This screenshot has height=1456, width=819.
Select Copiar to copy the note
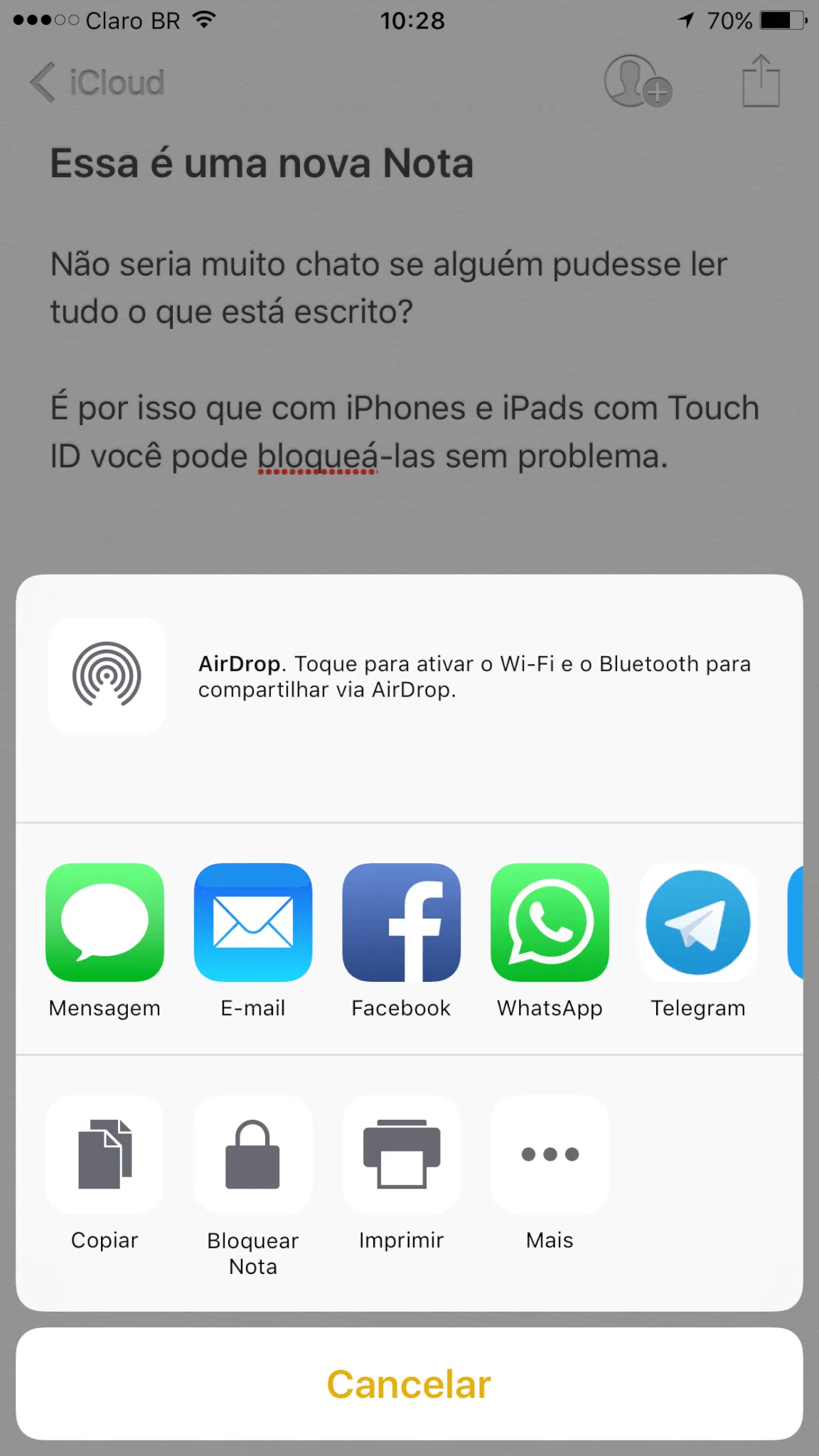[105, 1155]
